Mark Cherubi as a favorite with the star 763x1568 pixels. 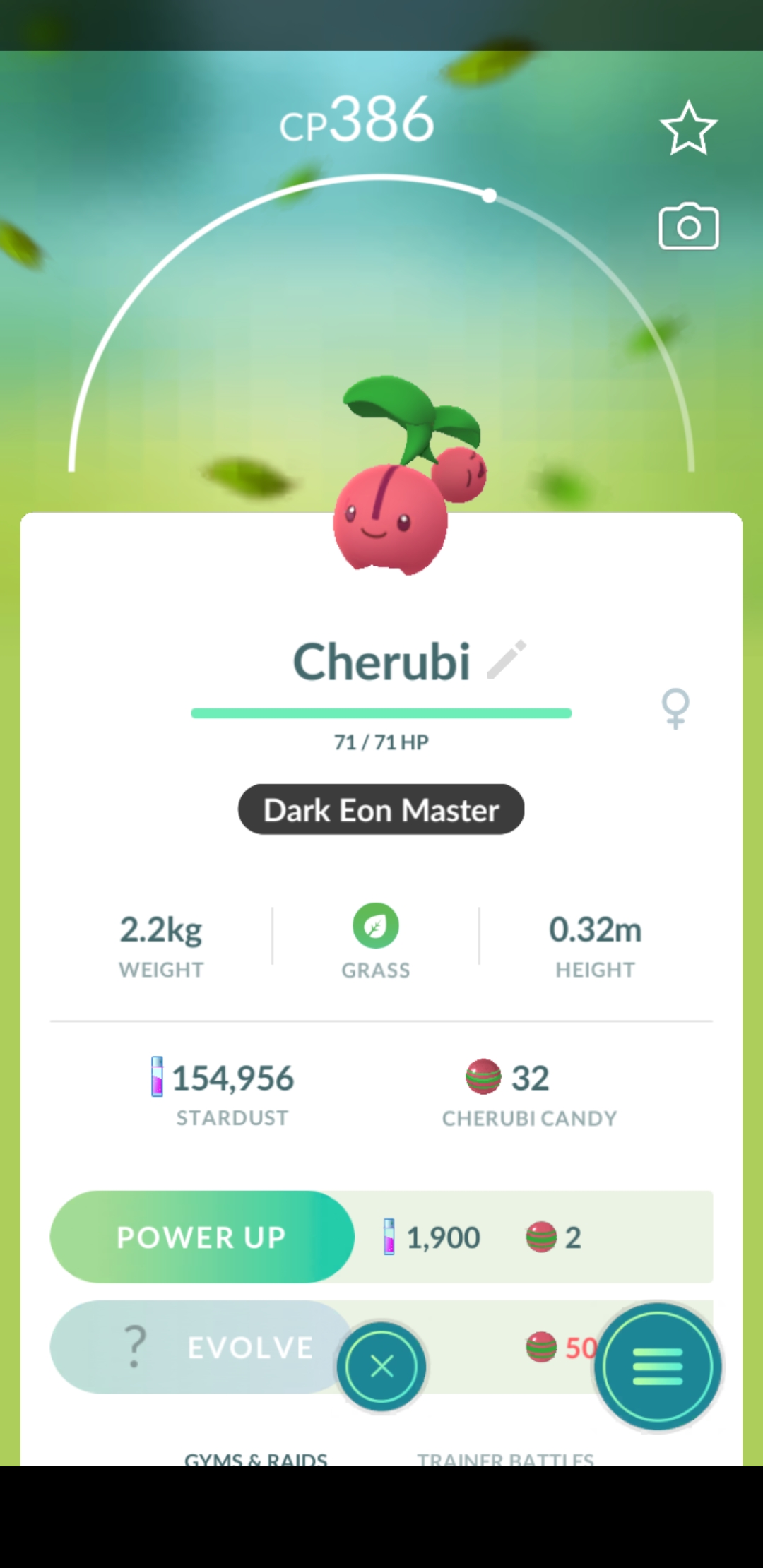click(688, 128)
